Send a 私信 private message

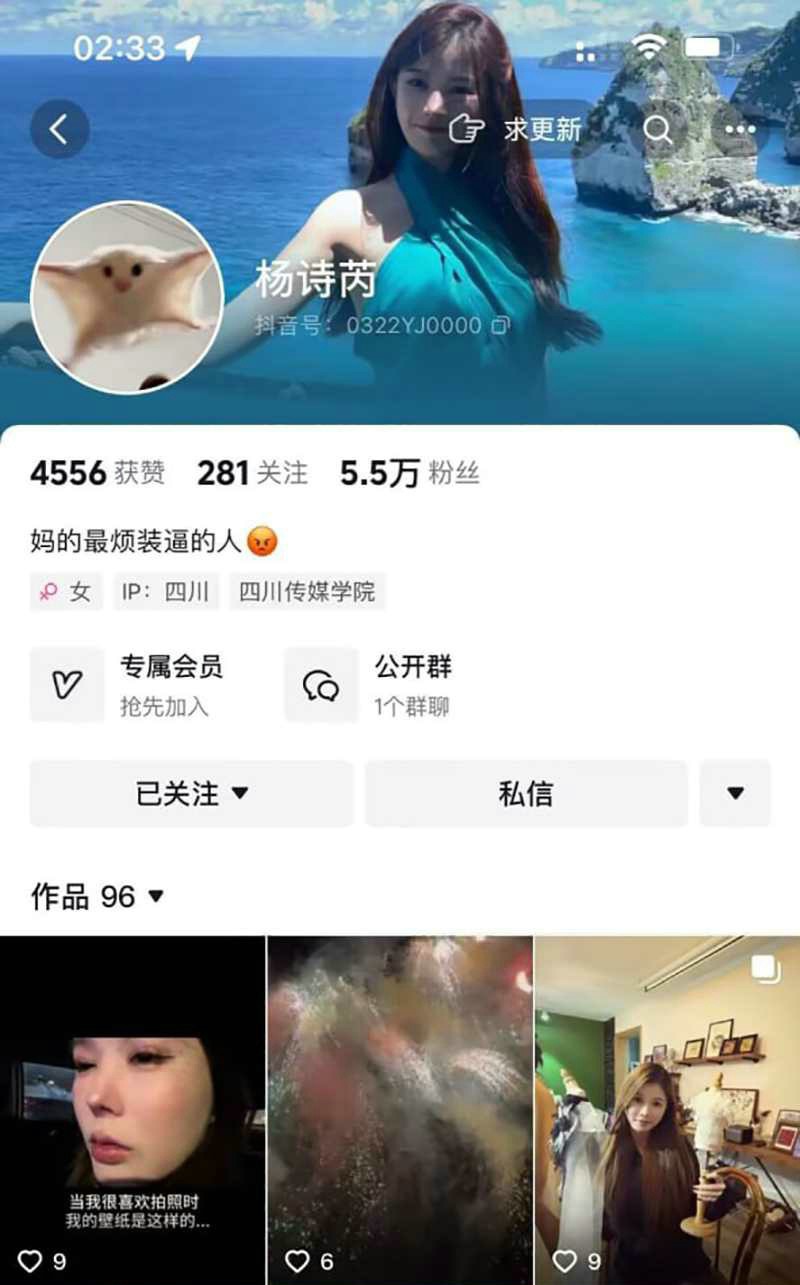click(x=525, y=794)
